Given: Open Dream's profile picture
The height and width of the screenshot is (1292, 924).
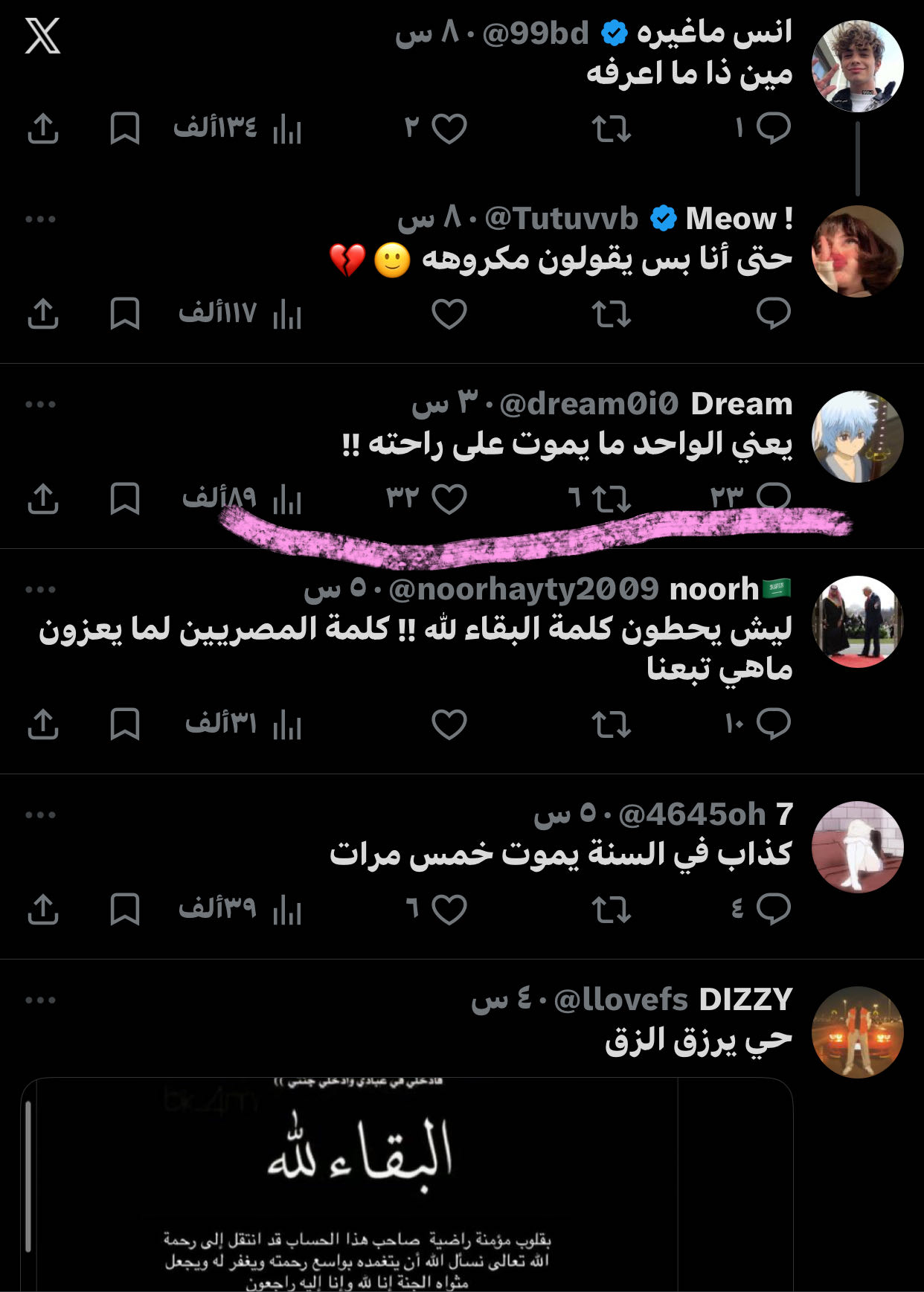Looking at the screenshot, I should 857,437.
